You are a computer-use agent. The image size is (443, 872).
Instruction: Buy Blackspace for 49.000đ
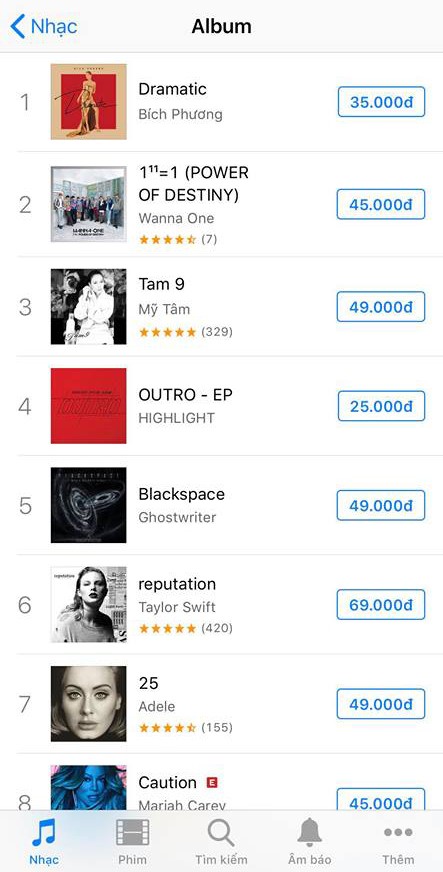click(x=381, y=505)
